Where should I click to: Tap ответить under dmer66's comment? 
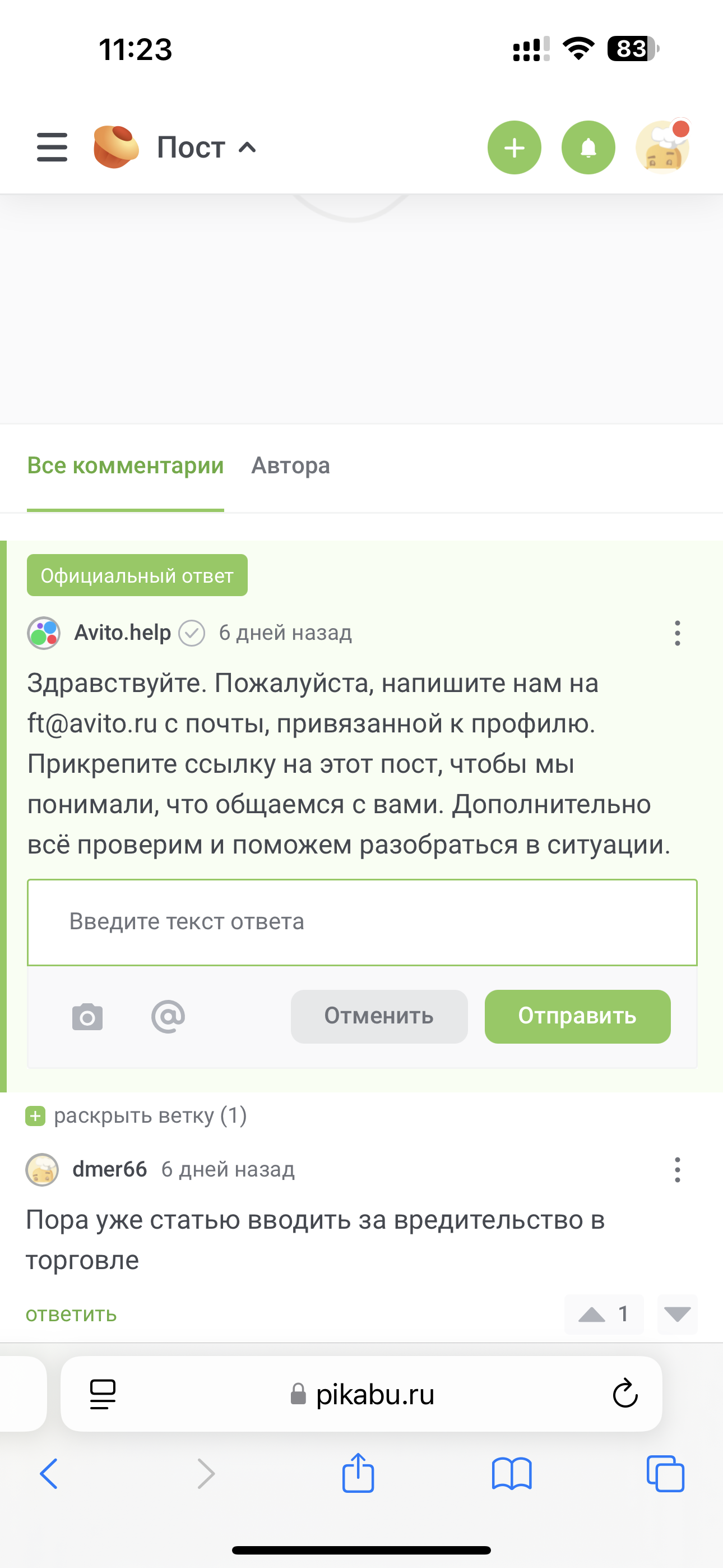point(71,1314)
